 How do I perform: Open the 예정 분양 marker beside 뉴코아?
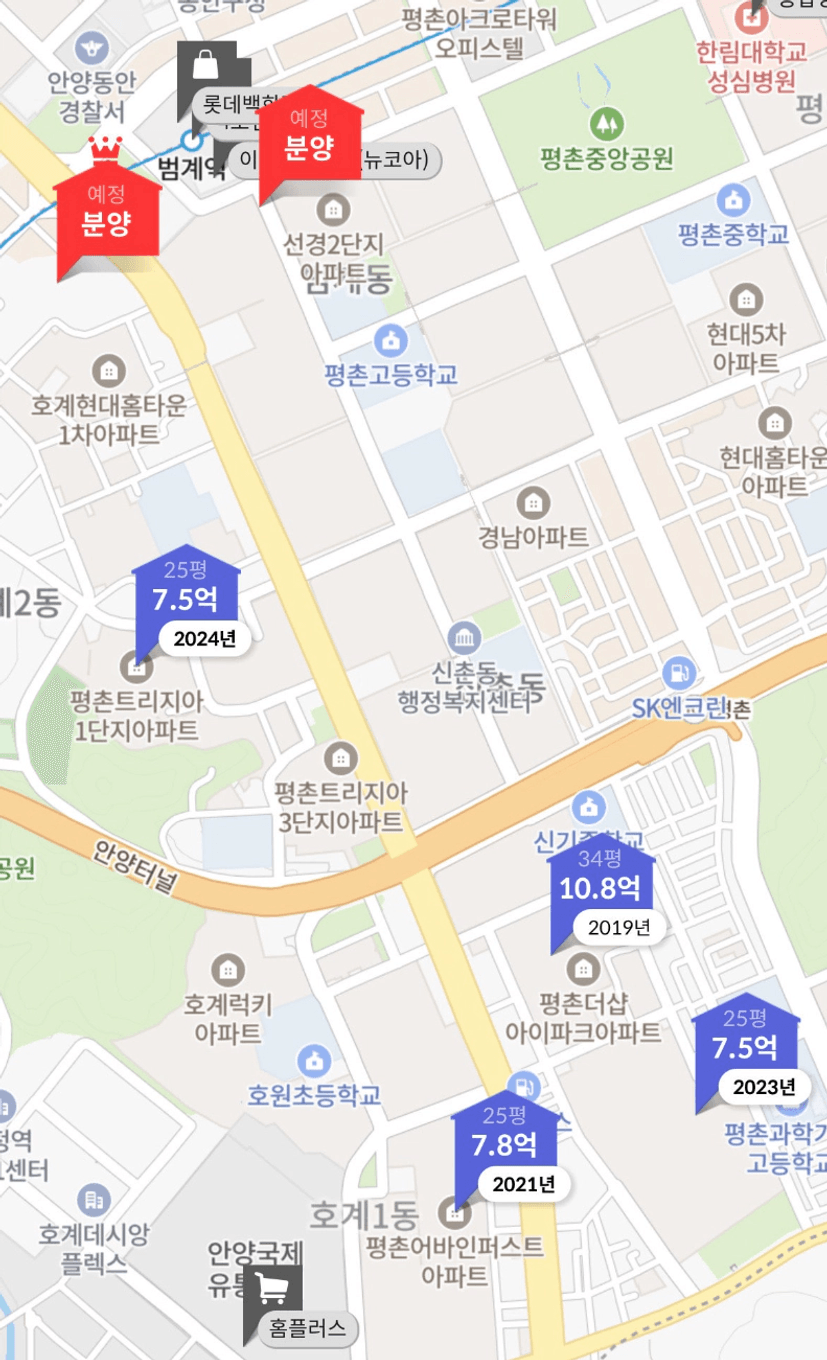coord(309,143)
